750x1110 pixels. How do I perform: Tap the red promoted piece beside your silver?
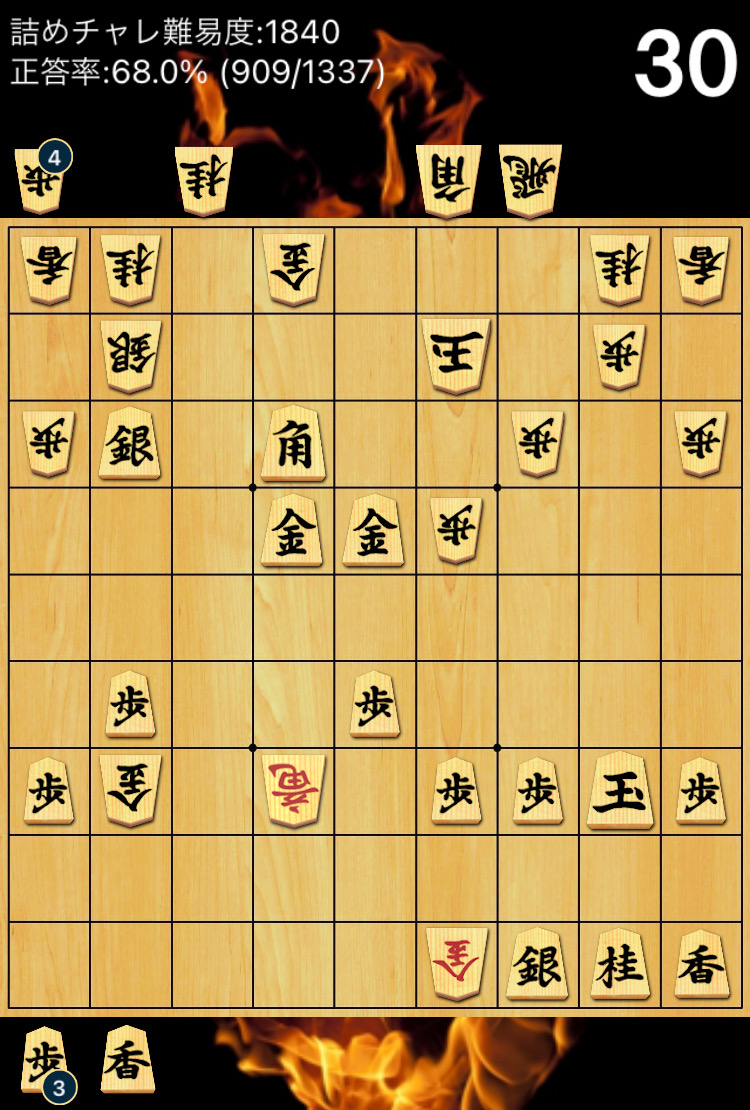point(456,964)
